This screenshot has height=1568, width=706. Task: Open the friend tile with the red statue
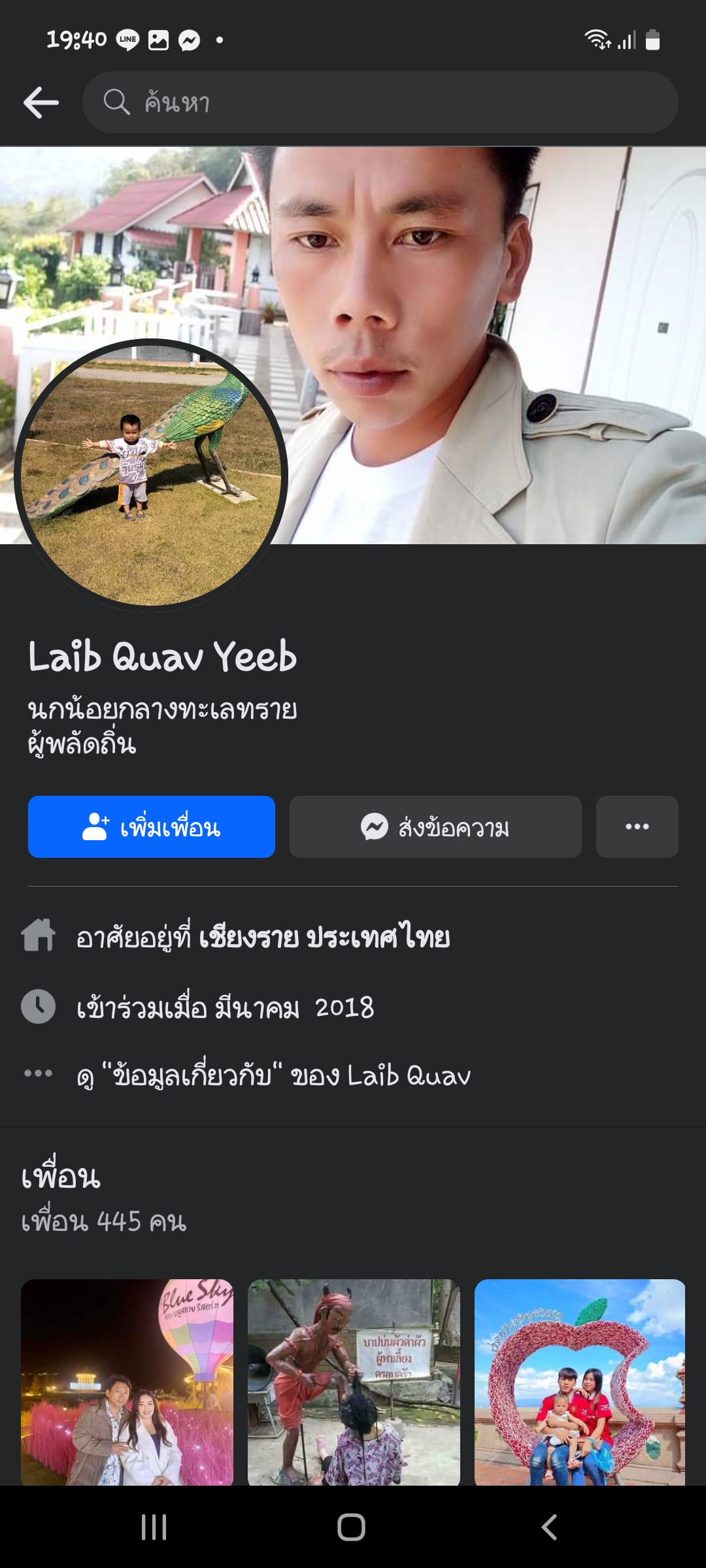(354, 1381)
